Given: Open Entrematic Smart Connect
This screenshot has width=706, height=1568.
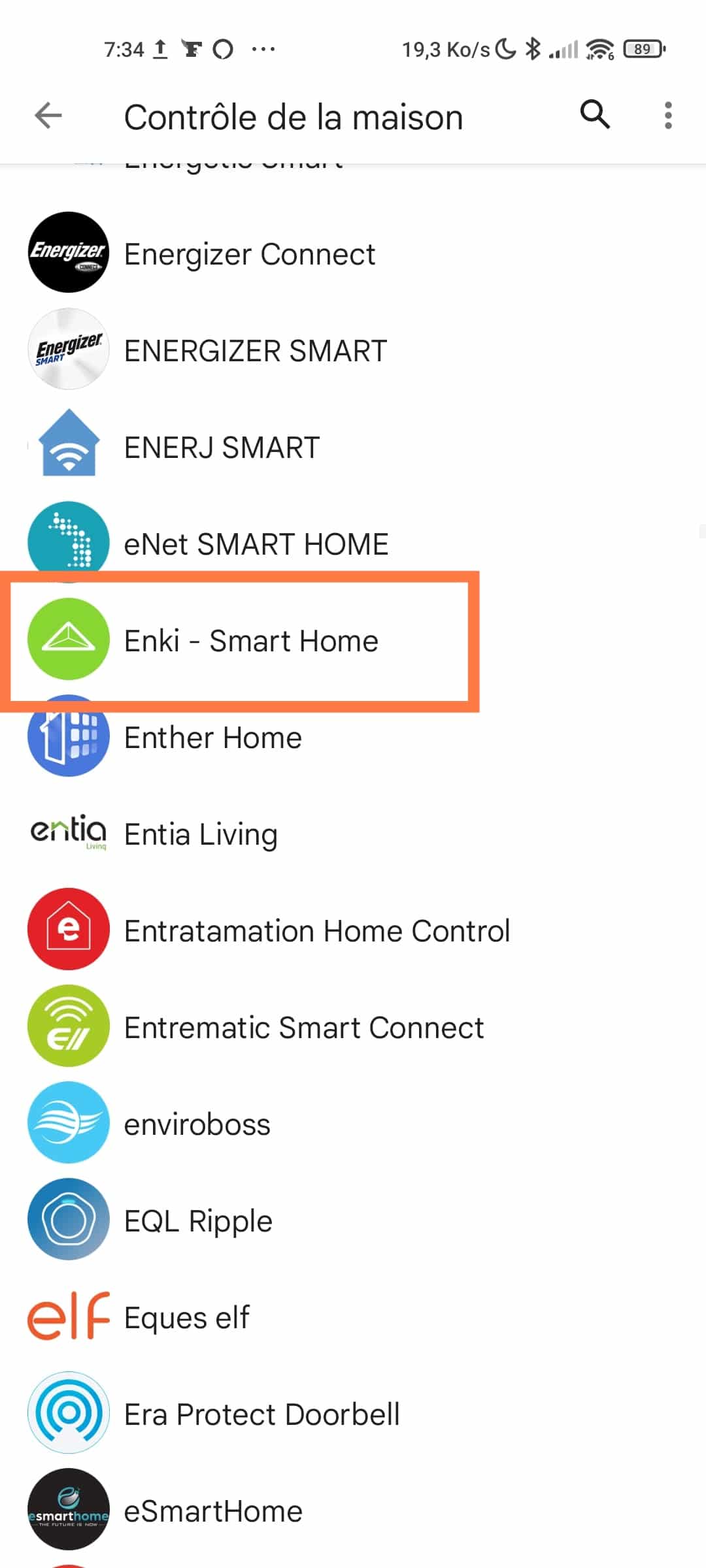Looking at the screenshot, I should coord(353,1026).
